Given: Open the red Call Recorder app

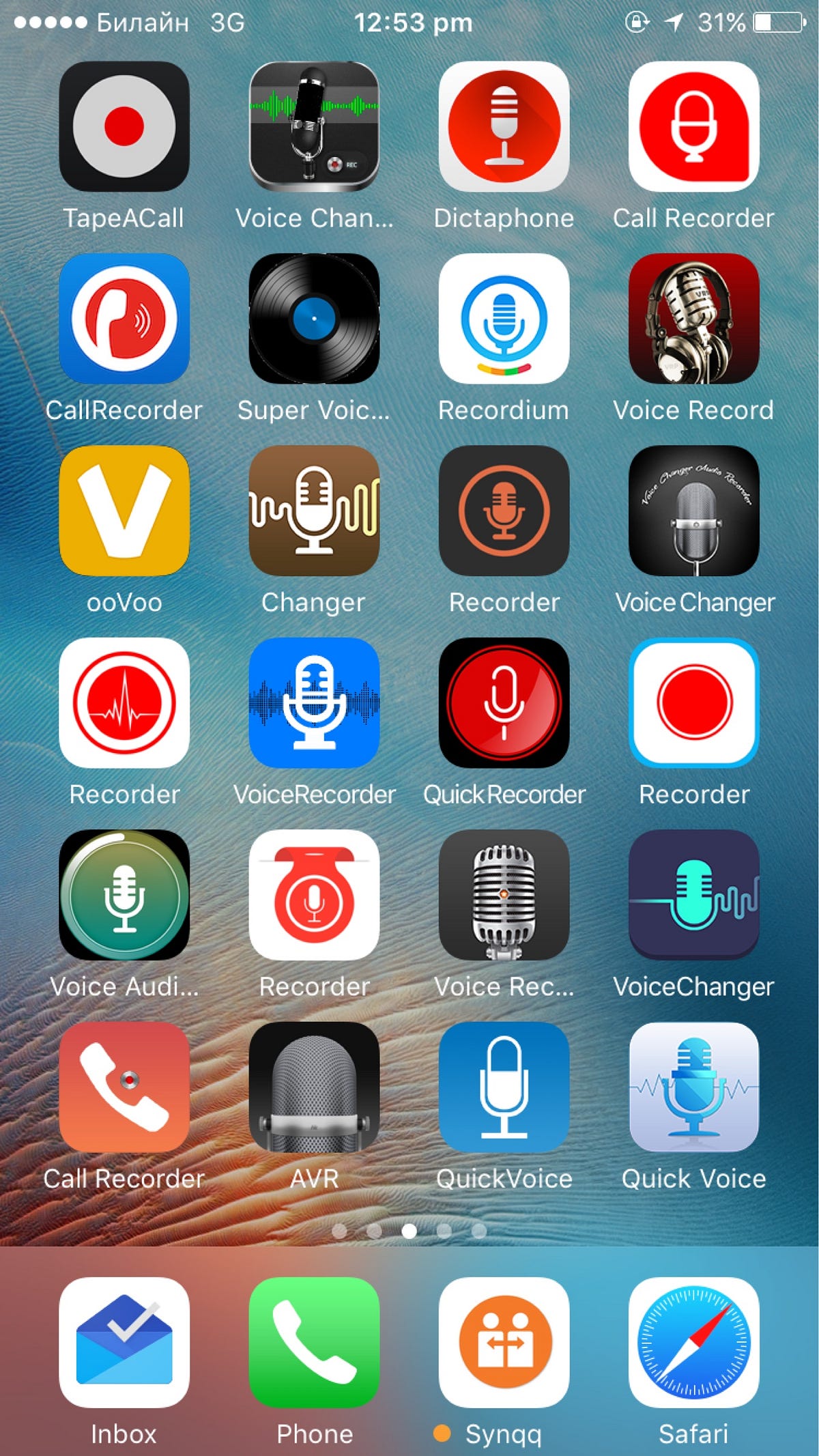Looking at the screenshot, I should [693, 130].
